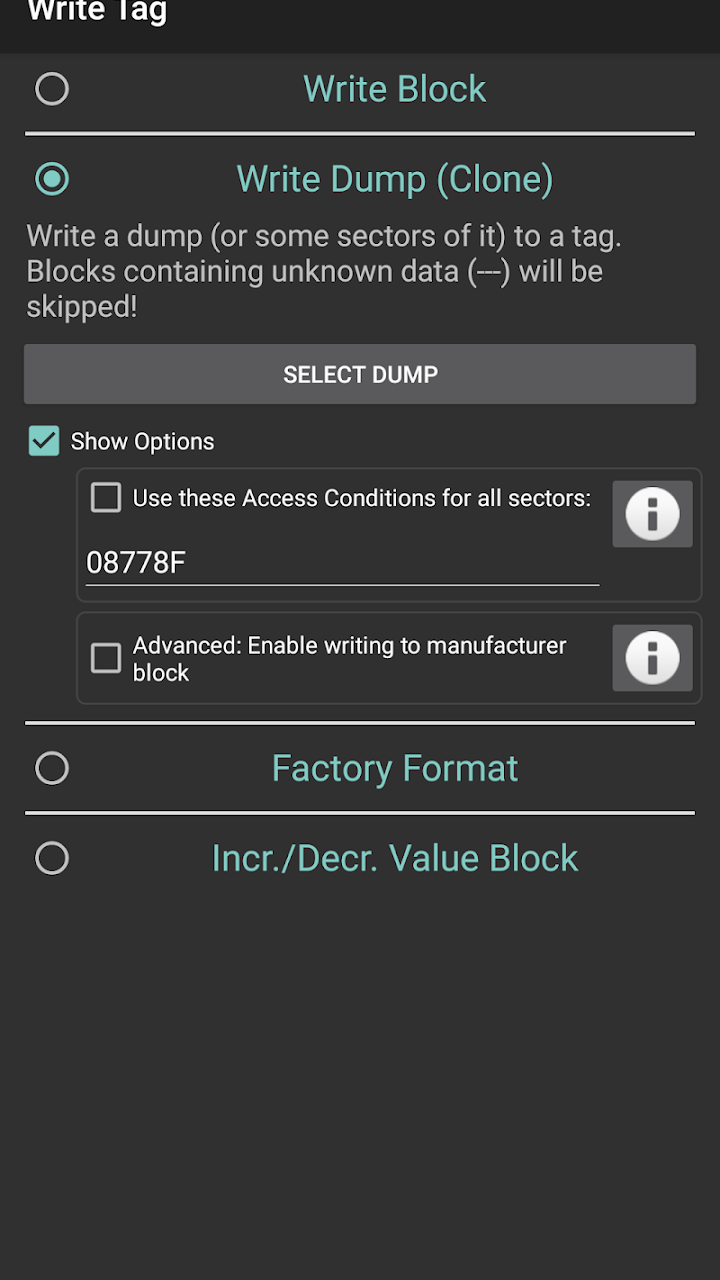Click the 08778F access conditions field

pyautogui.click(x=340, y=562)
